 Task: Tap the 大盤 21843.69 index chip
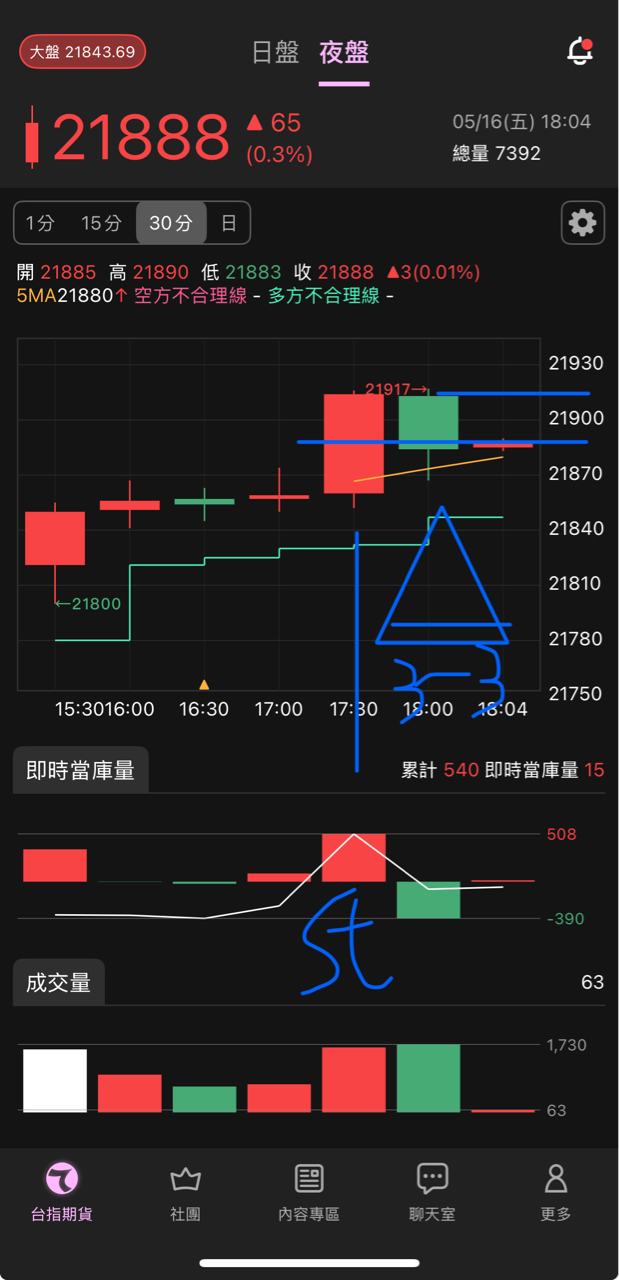point(83,52)
